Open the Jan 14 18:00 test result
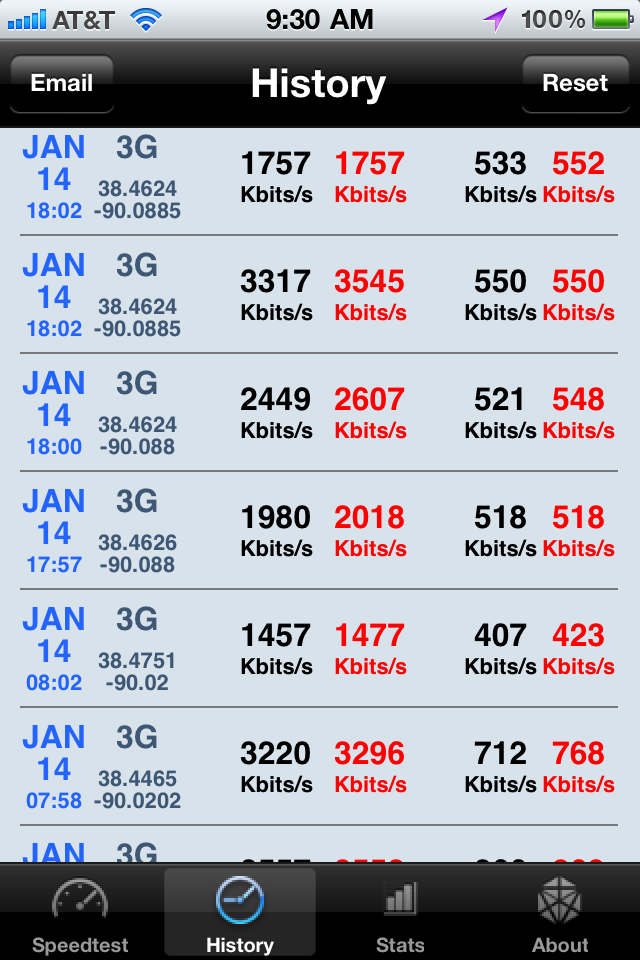 tap(320, 414)
